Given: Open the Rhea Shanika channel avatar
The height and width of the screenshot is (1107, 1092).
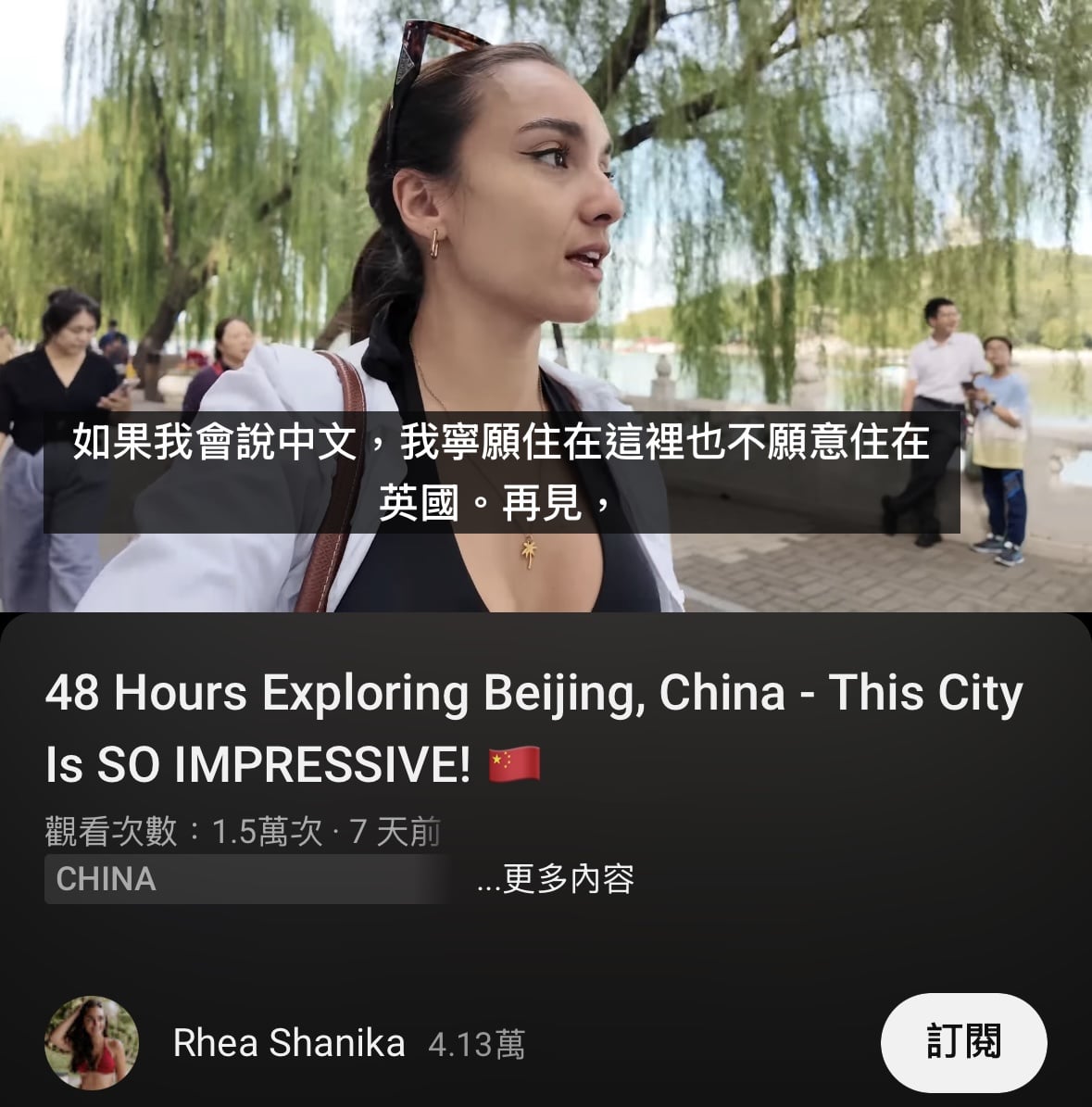Looking at the screenshot, I should [92, 1043].
